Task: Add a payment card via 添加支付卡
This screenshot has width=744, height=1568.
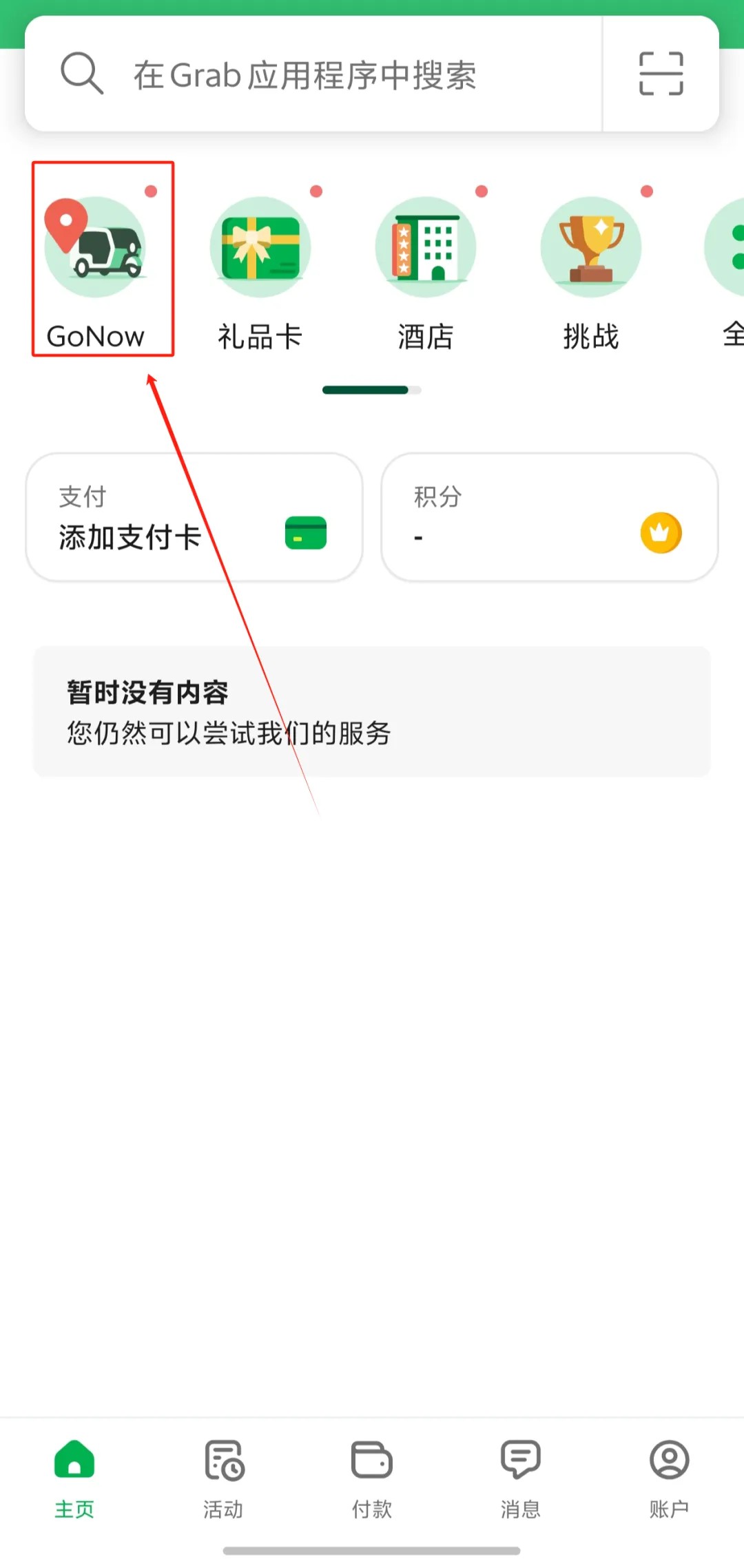Action: (194, 518)
